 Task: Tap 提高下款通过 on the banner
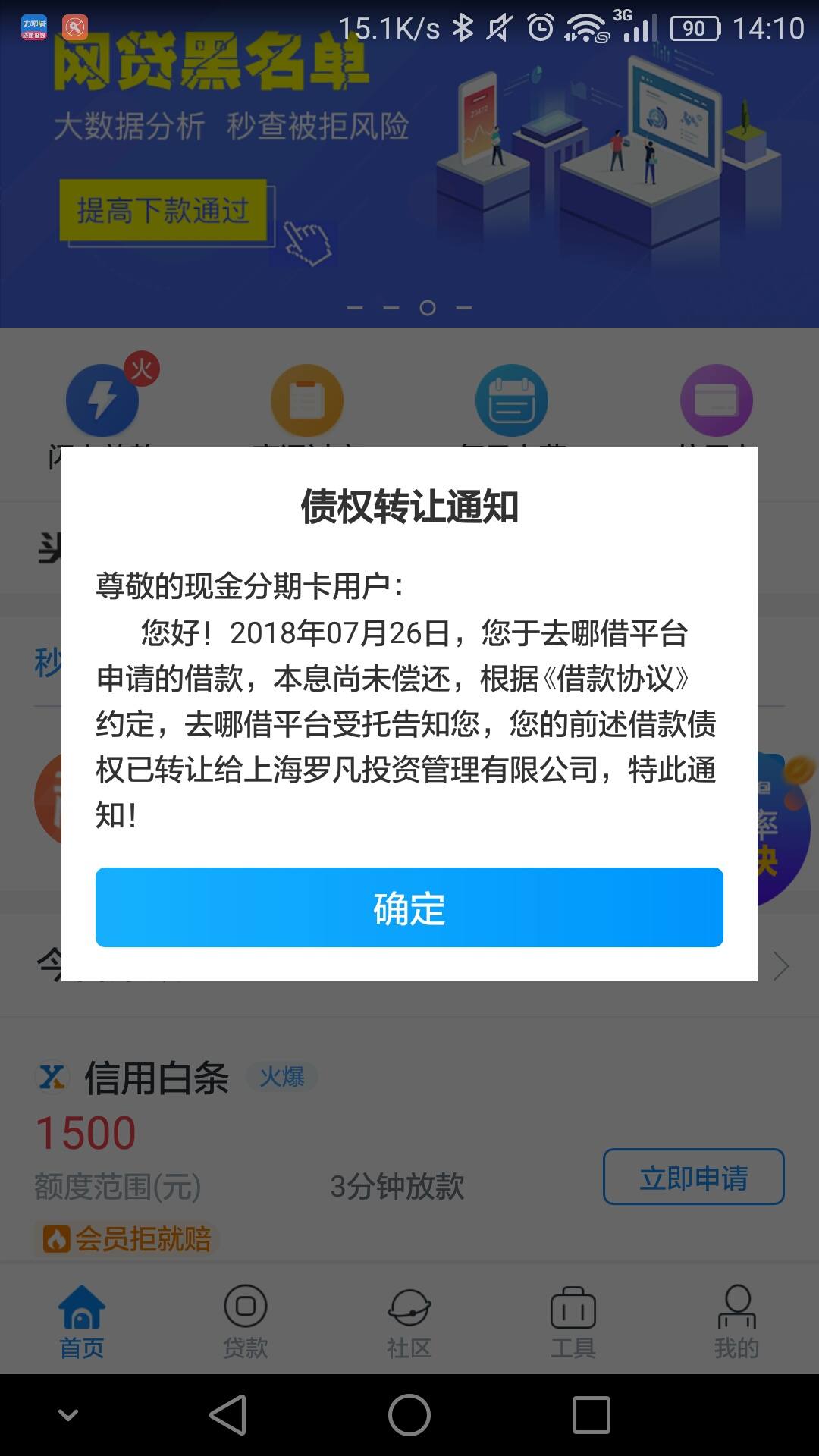[163, 210]
